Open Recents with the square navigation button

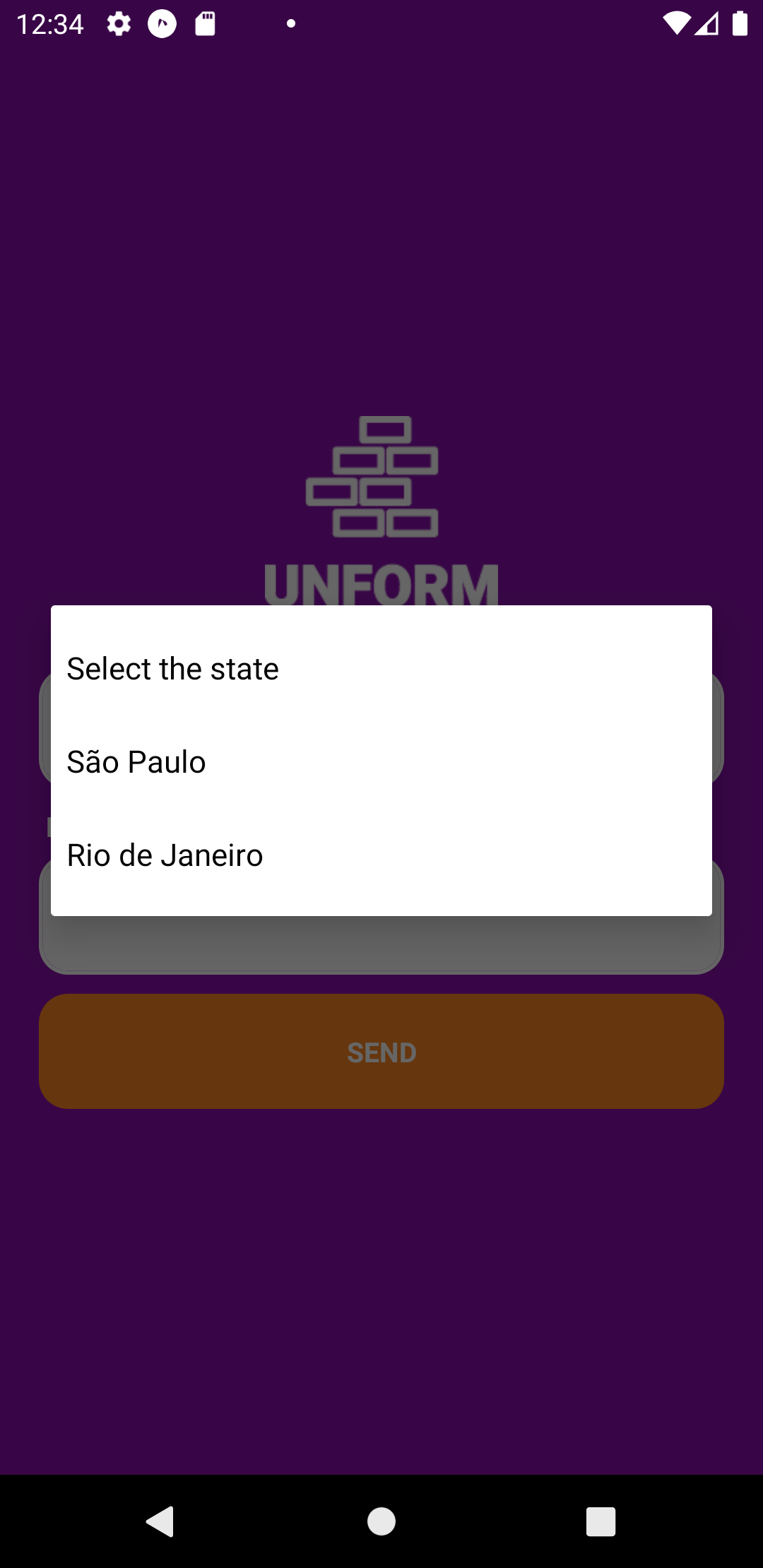coord(600,1521)
